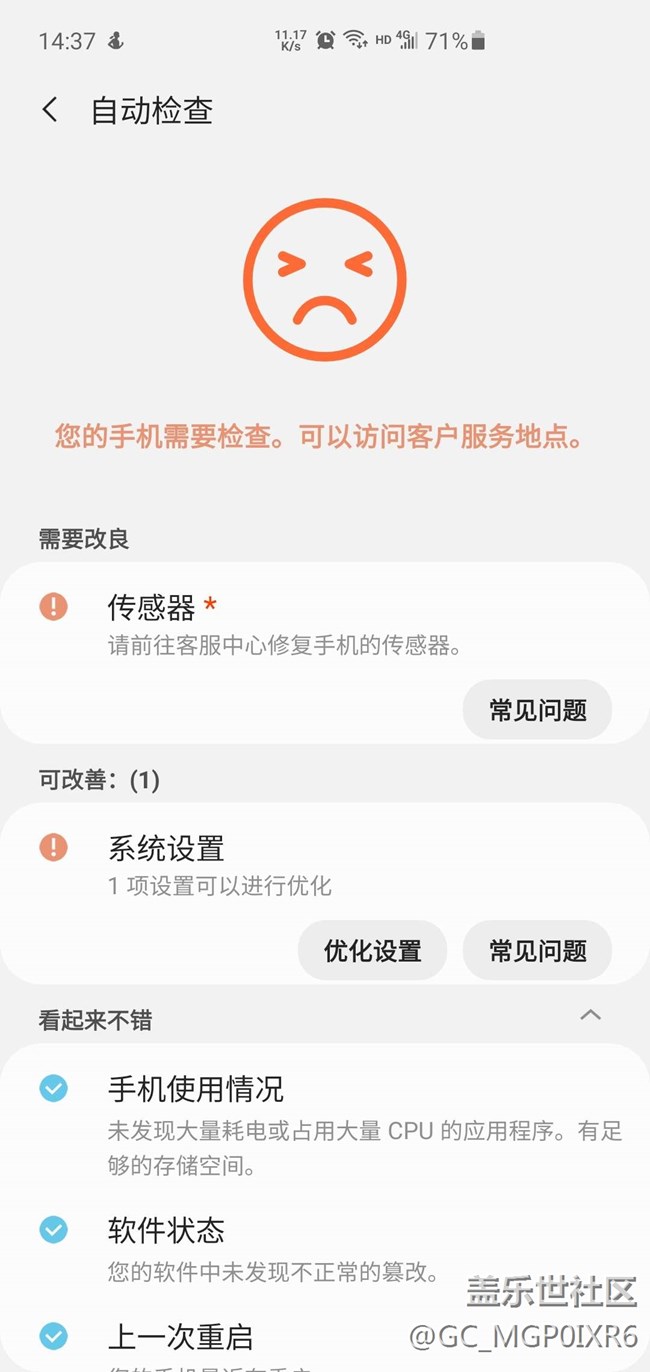The image size is (650, 1372).
Task: Open the 传感器 item
Action: point(325,624)
